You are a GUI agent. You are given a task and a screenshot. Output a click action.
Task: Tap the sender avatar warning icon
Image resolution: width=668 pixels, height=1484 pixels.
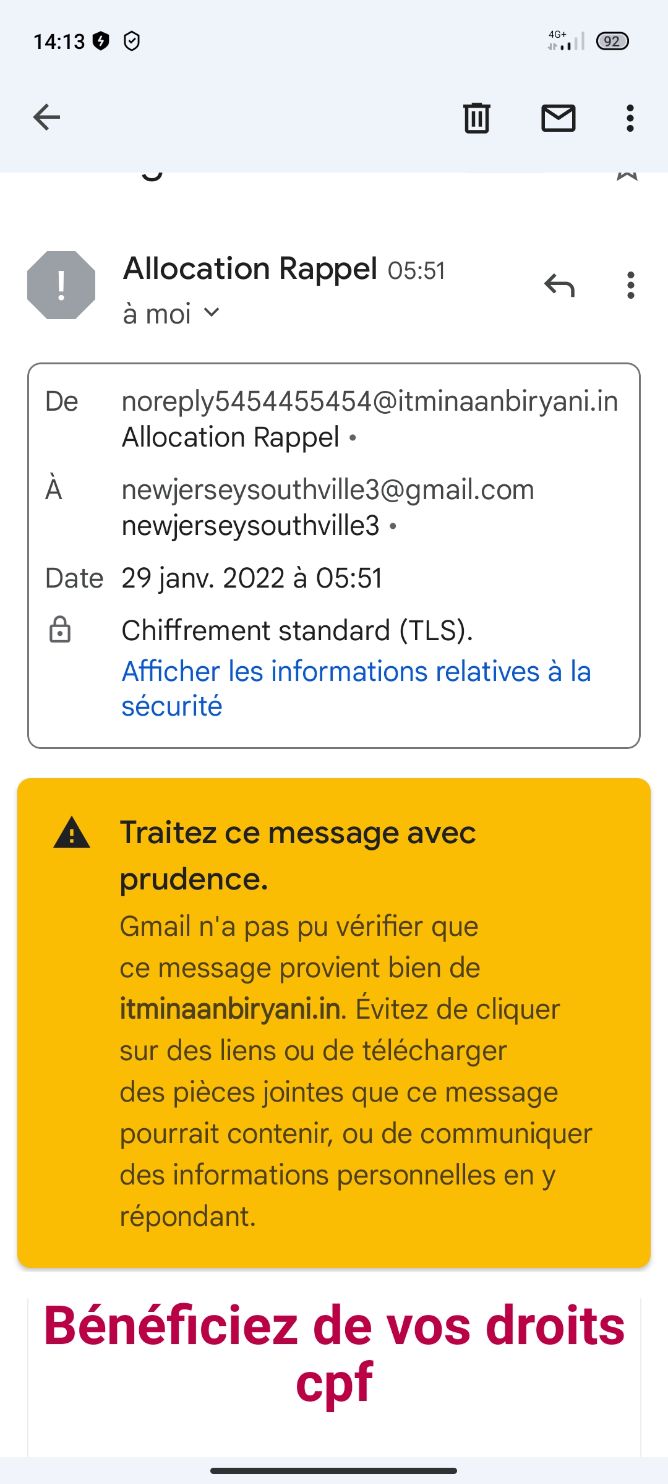(x=61, y=285)
